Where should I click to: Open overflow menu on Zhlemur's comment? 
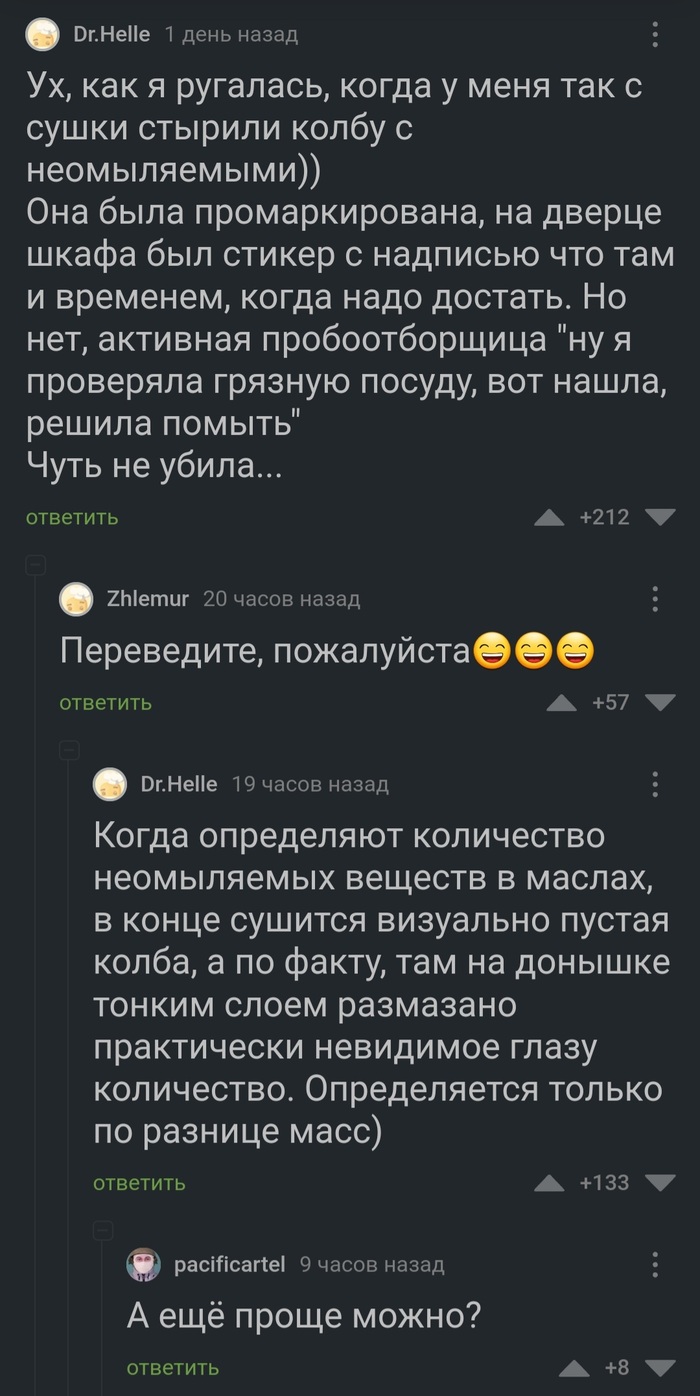[655, 599]
